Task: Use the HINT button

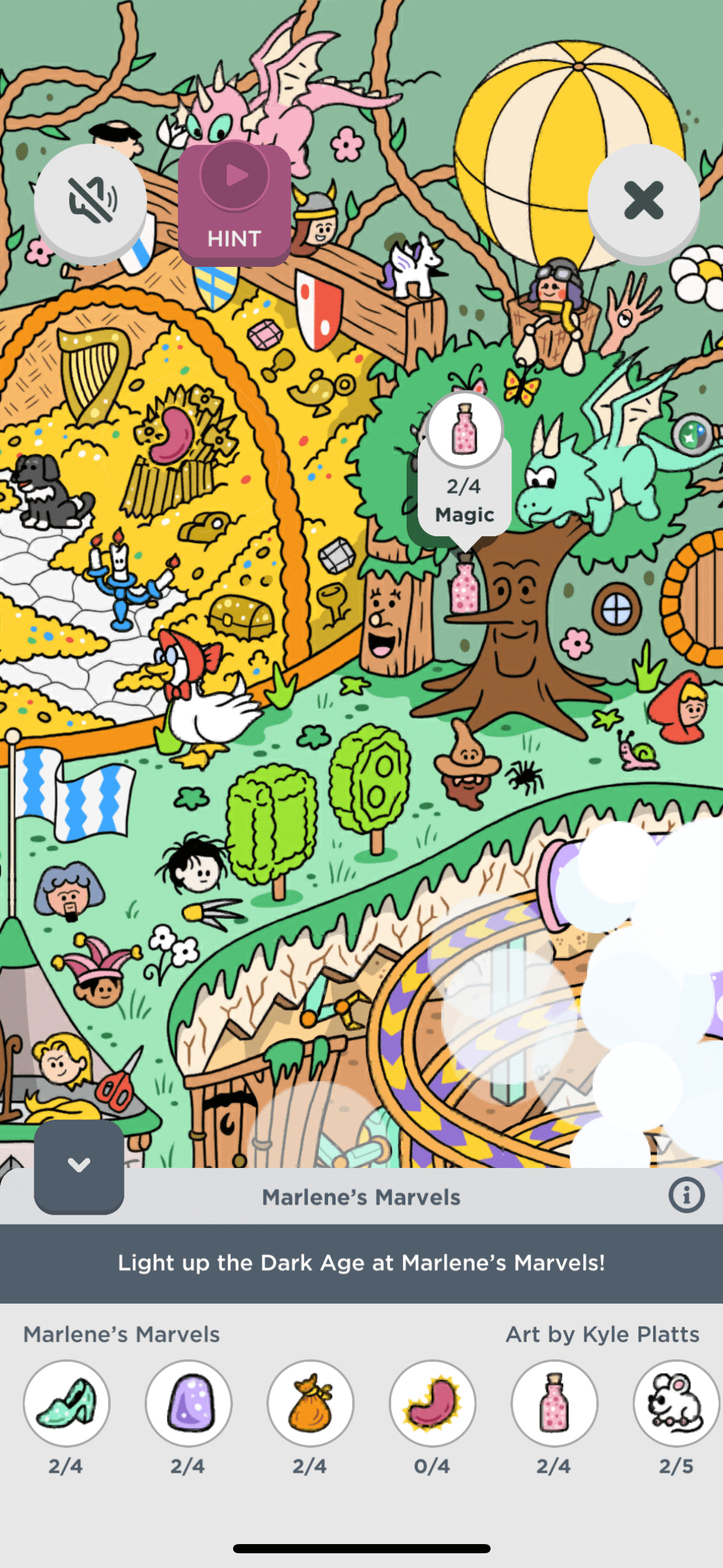Action: pos(234,204)
